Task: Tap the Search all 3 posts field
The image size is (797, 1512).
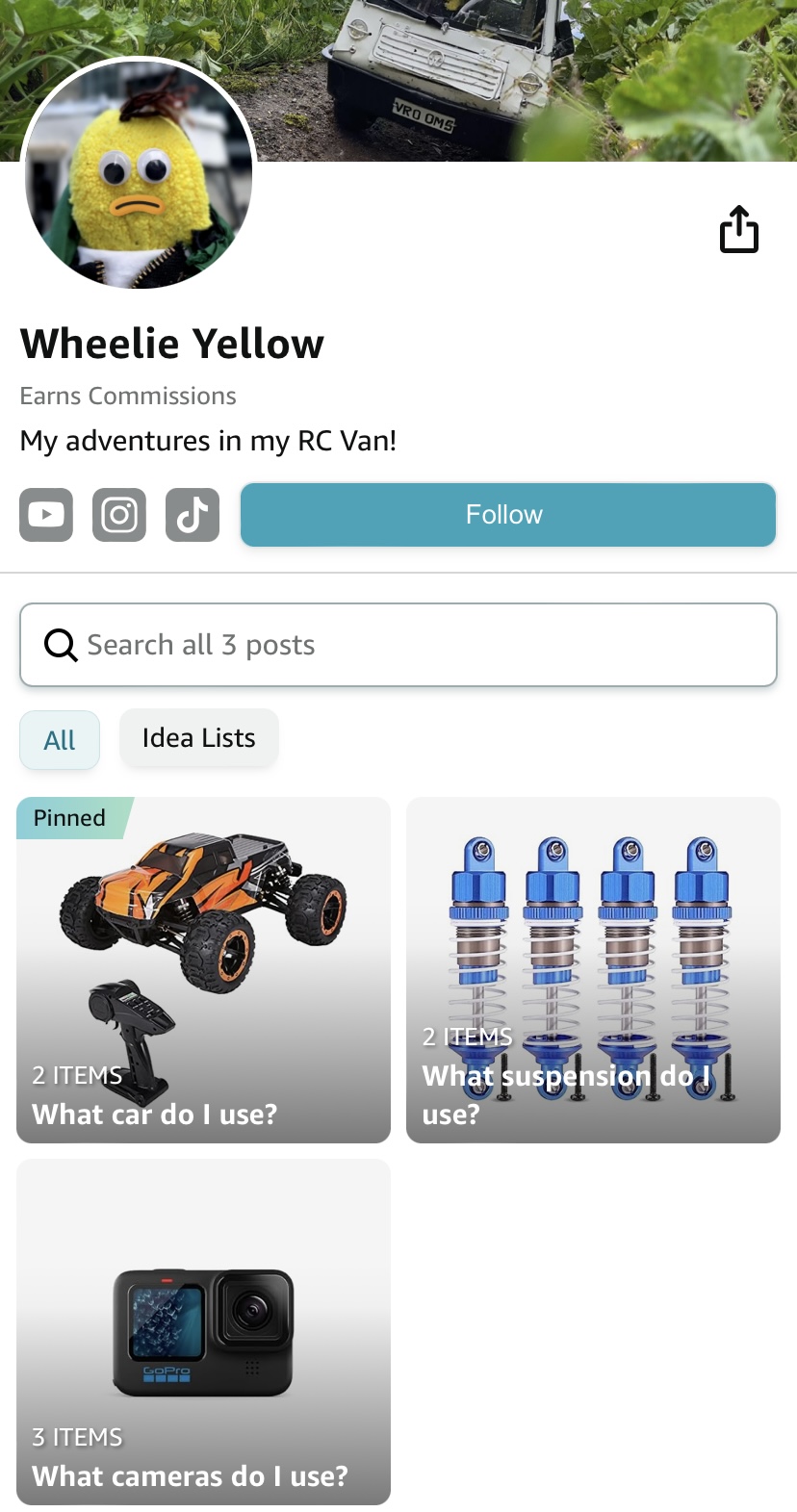Action: coord(398,645)
